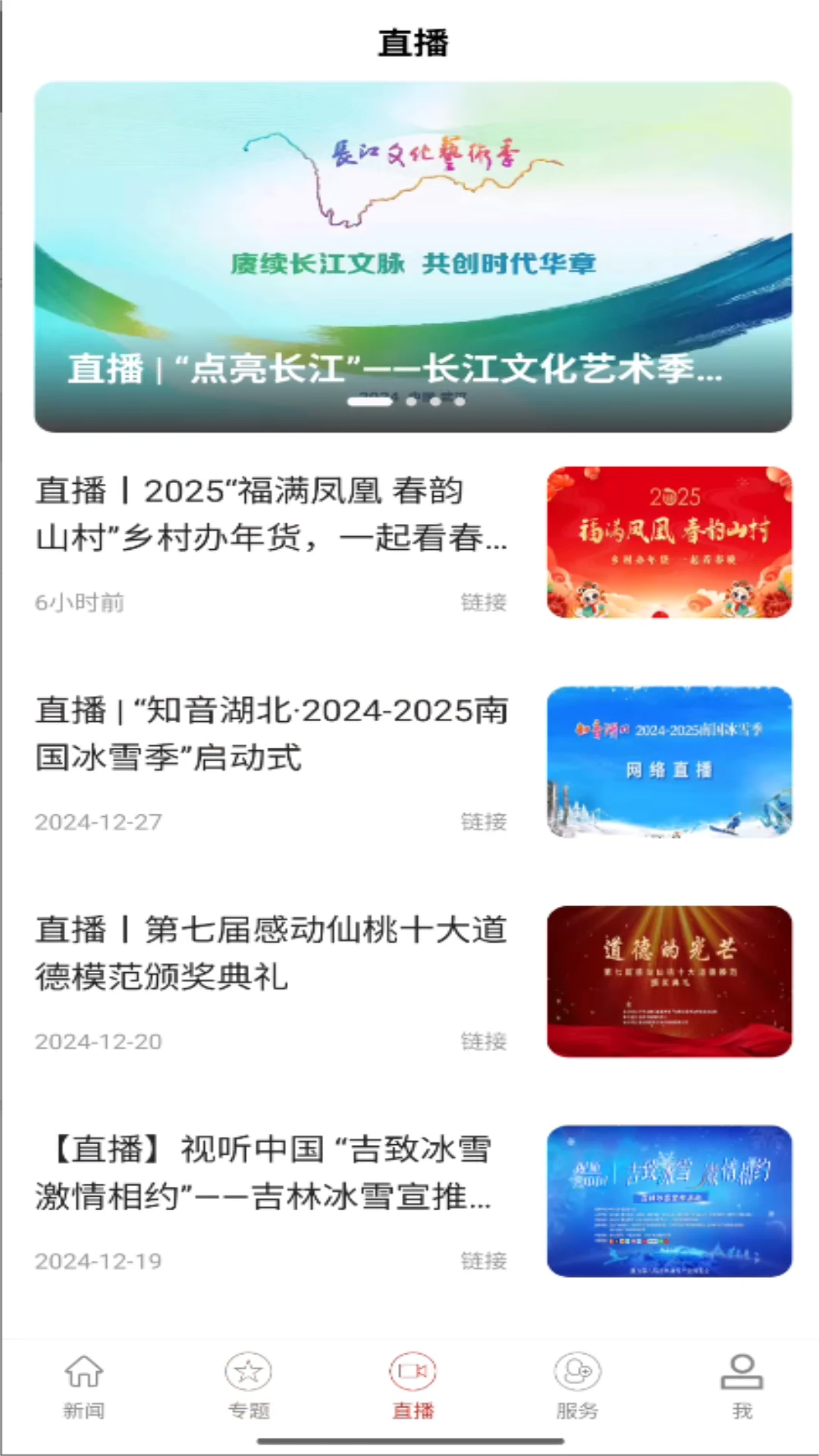Select the second carousel indicator dot
The width and height of the screenshot is (819, 1456).
click(x=412, y=403)
